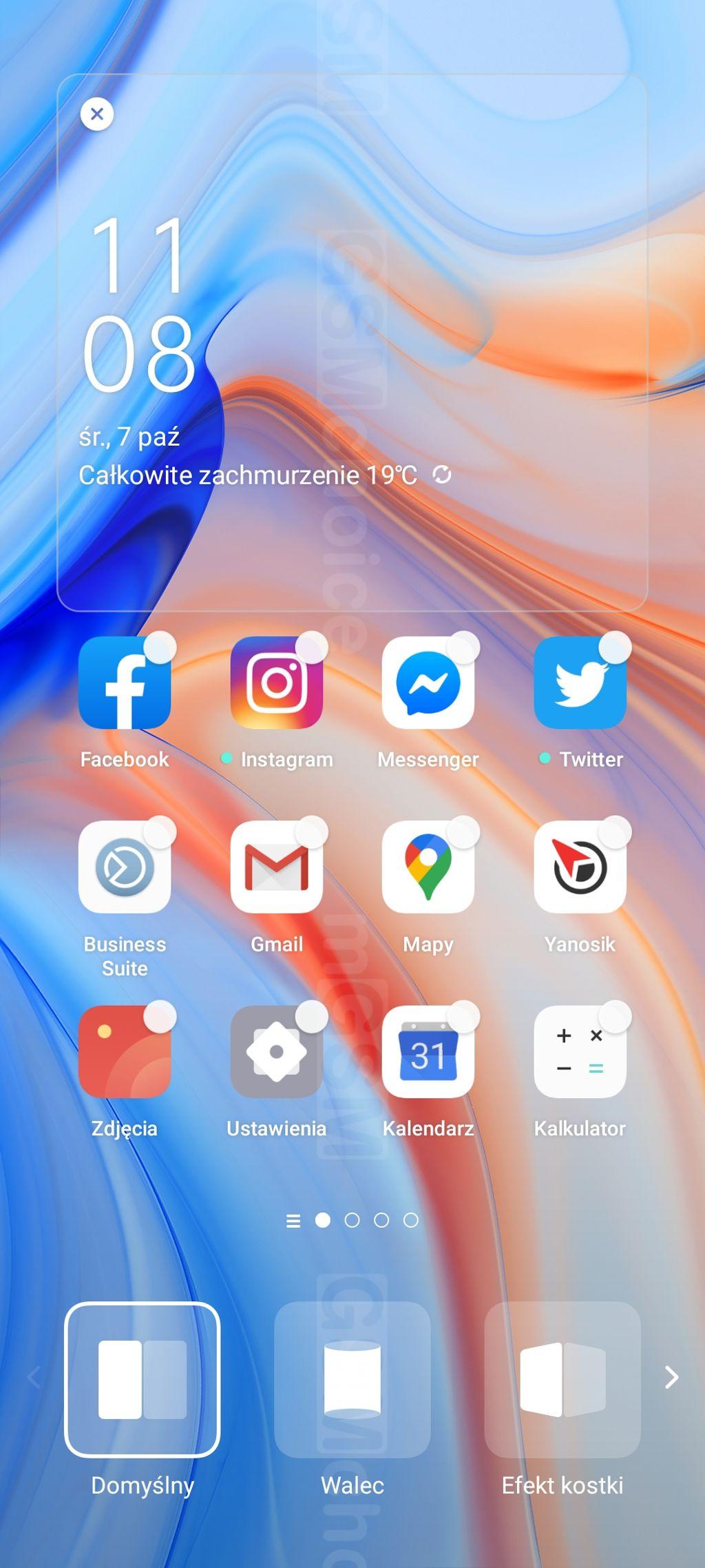Select the Gmail app icon
The height and width of the screenshot is (1568, 705).
tap(276, 867)
